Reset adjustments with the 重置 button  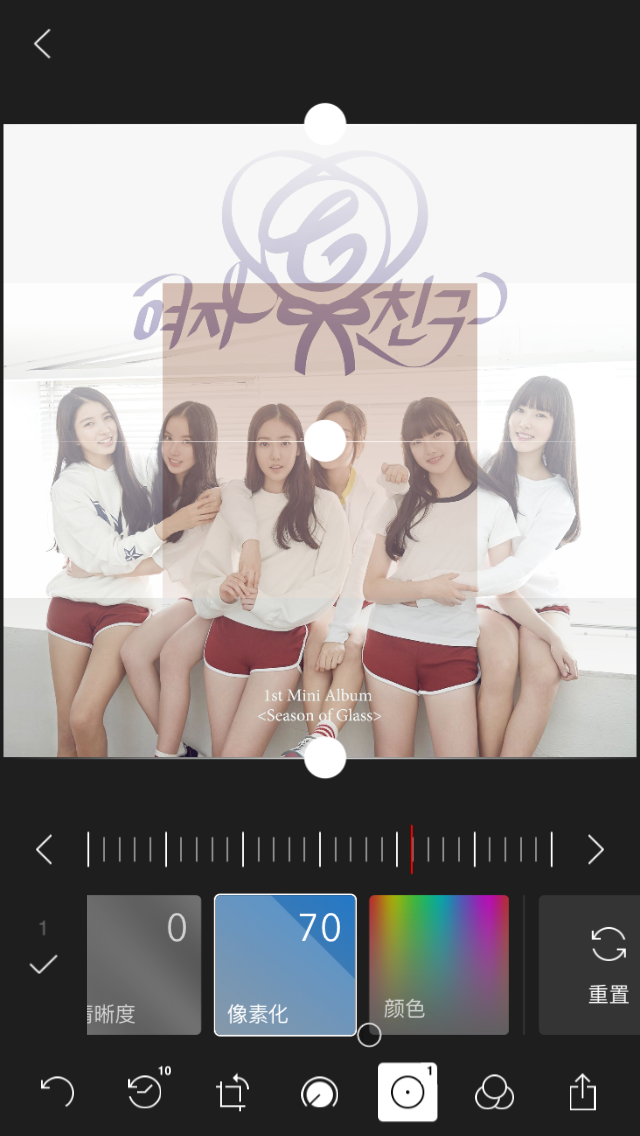[608, 965]
